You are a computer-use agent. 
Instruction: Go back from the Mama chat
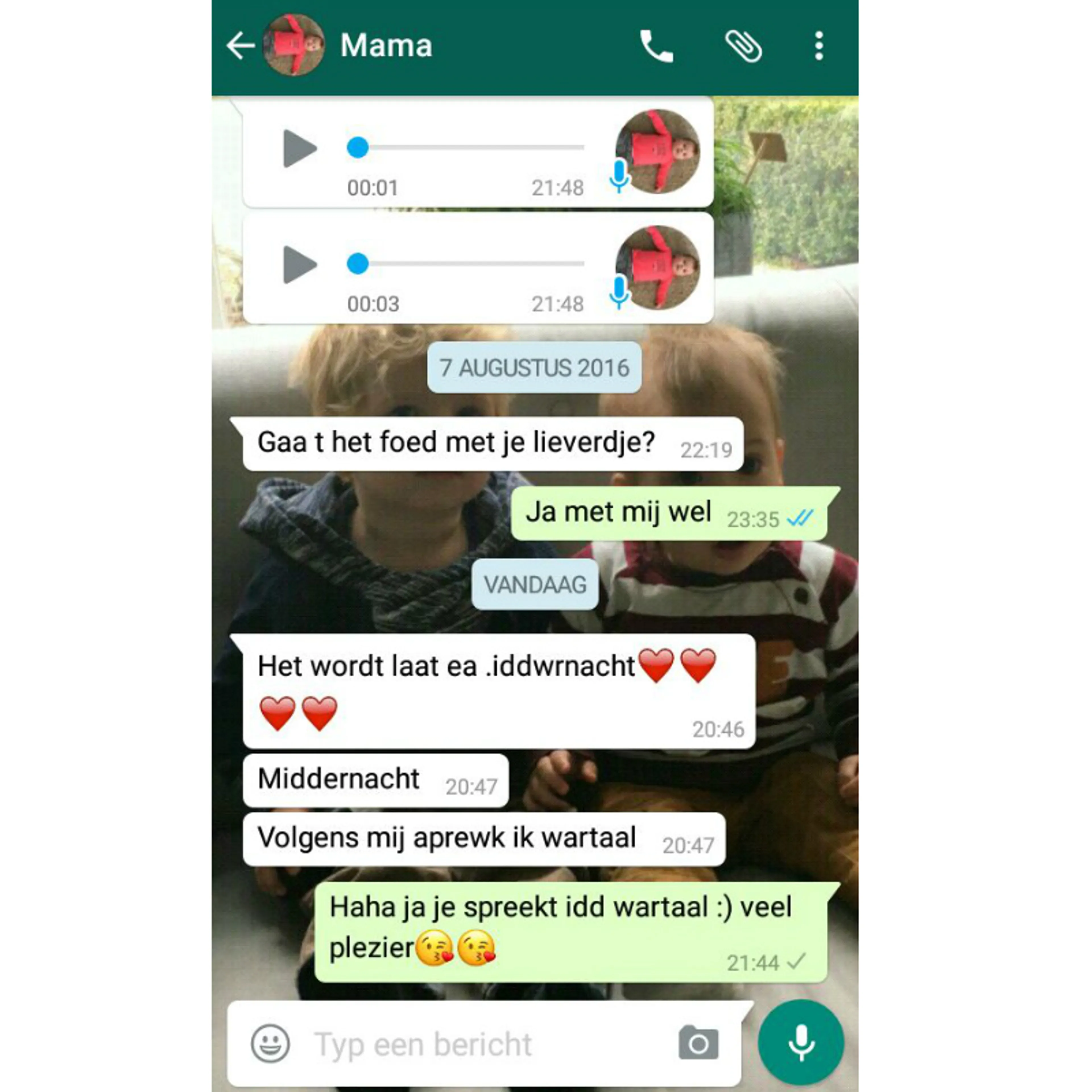click(241, 46)
